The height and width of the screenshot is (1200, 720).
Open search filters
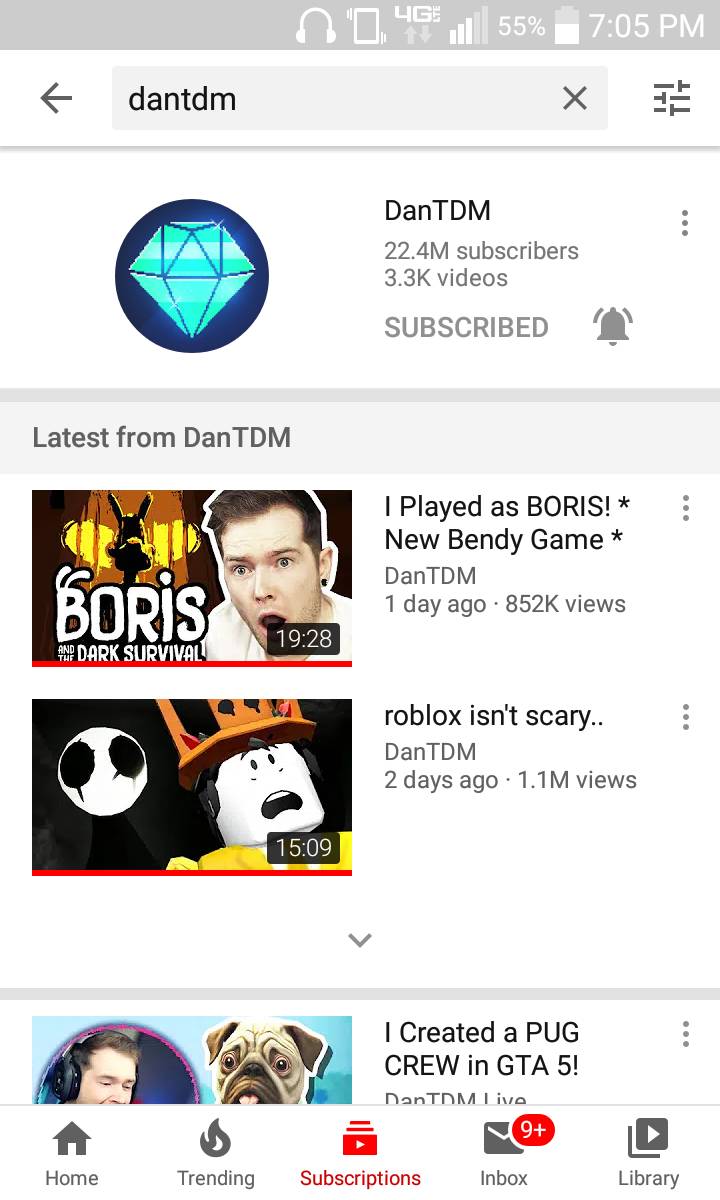click(671, 98)
